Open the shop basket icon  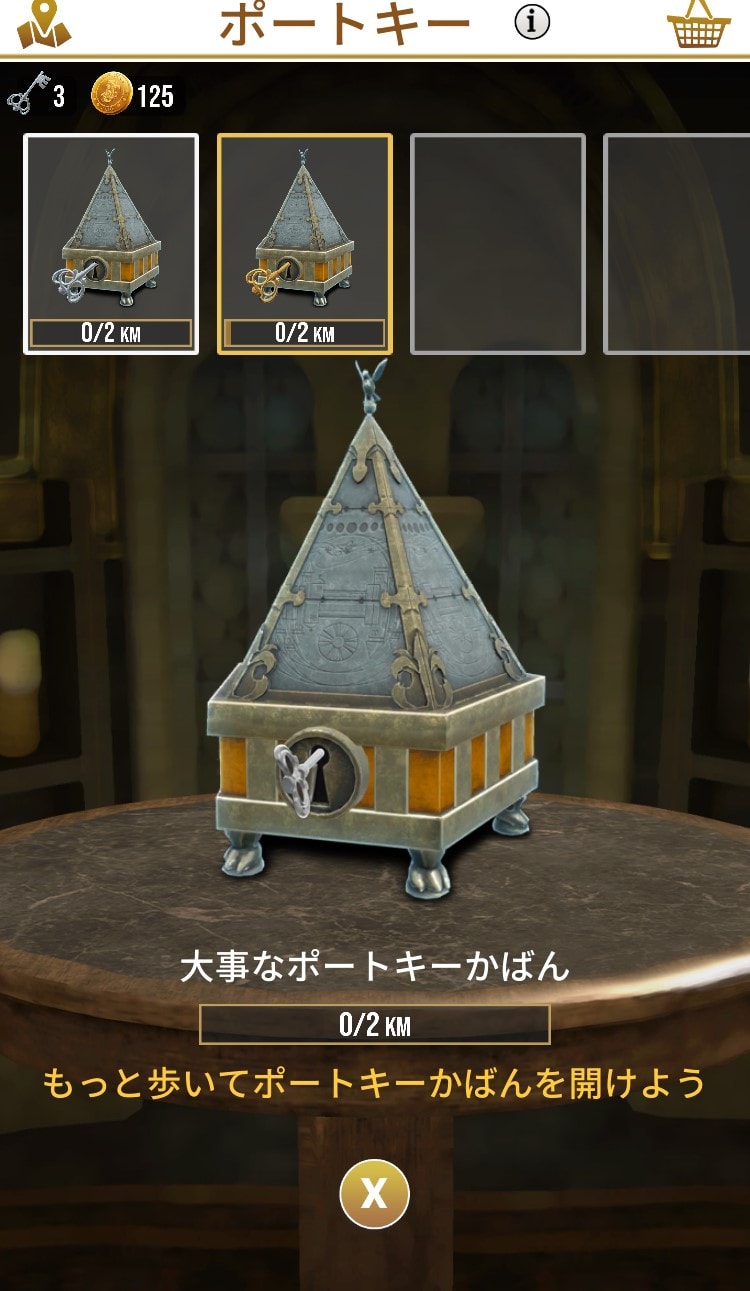coord(698,24)
